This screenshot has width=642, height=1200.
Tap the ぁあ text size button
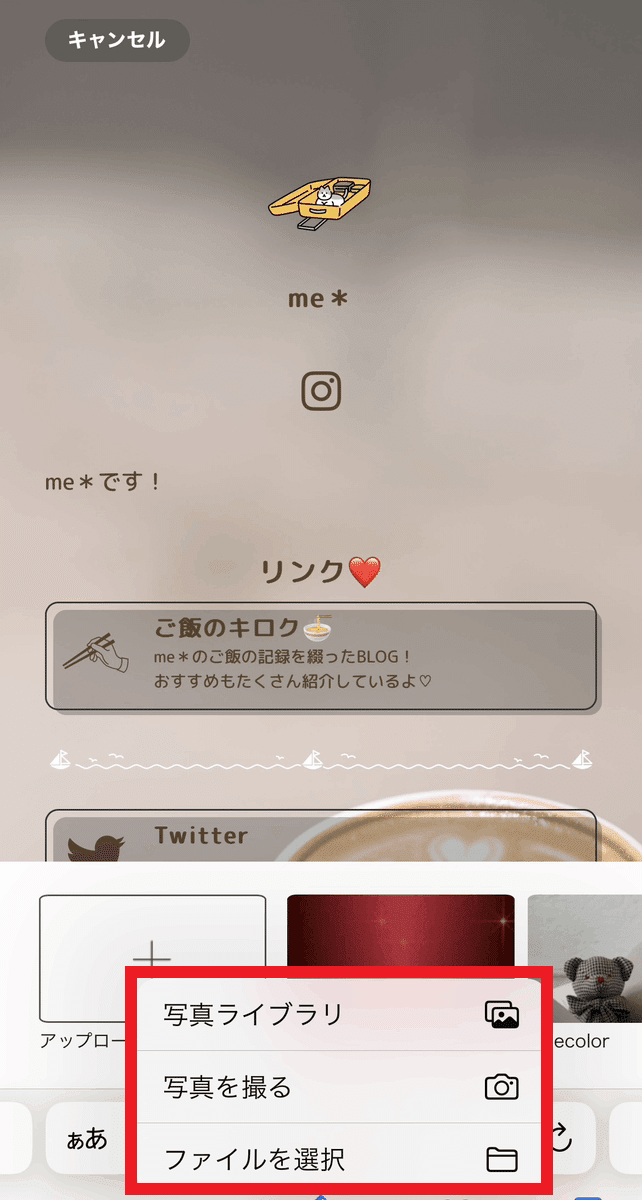[x=88, y=1139]
